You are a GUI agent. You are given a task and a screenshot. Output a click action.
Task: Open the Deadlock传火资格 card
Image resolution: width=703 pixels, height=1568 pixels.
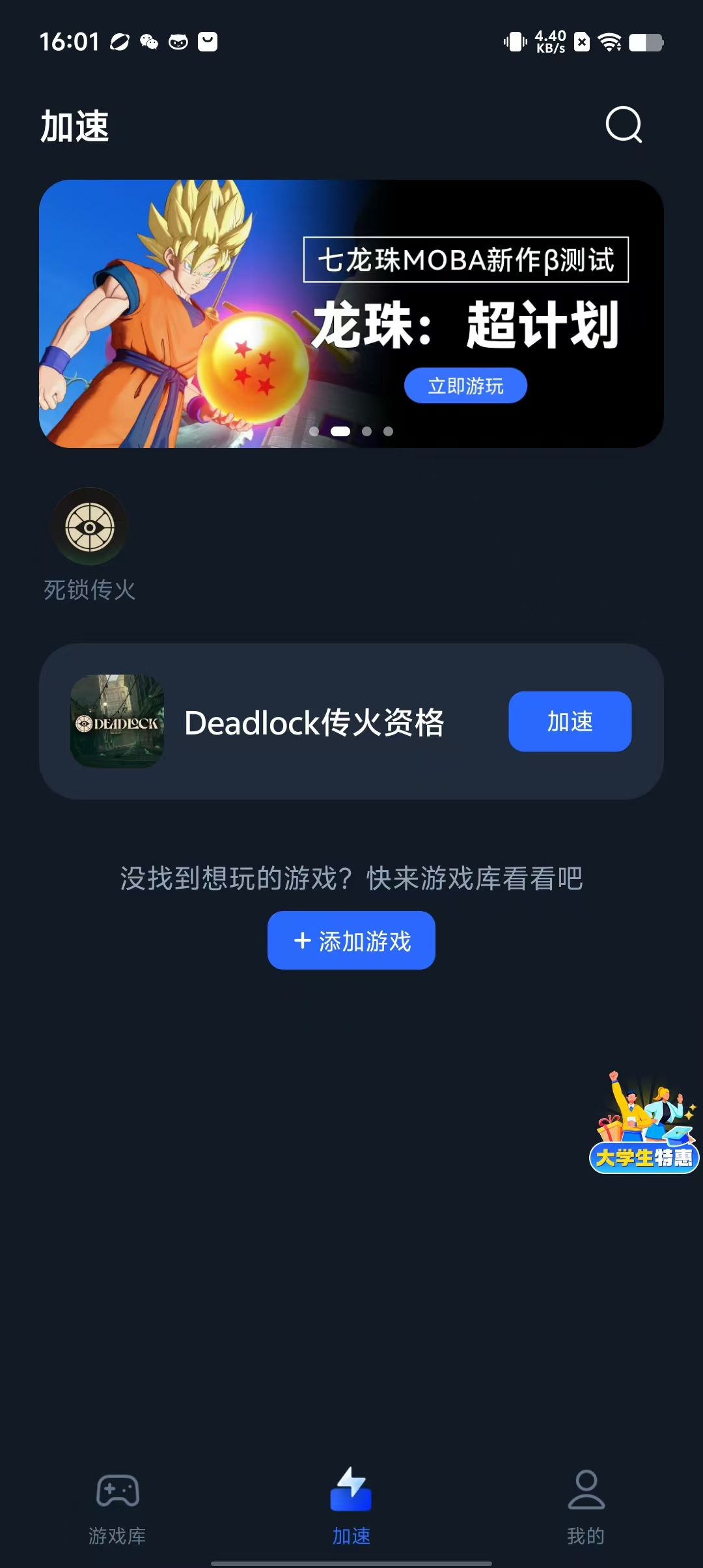click(312, 721)
